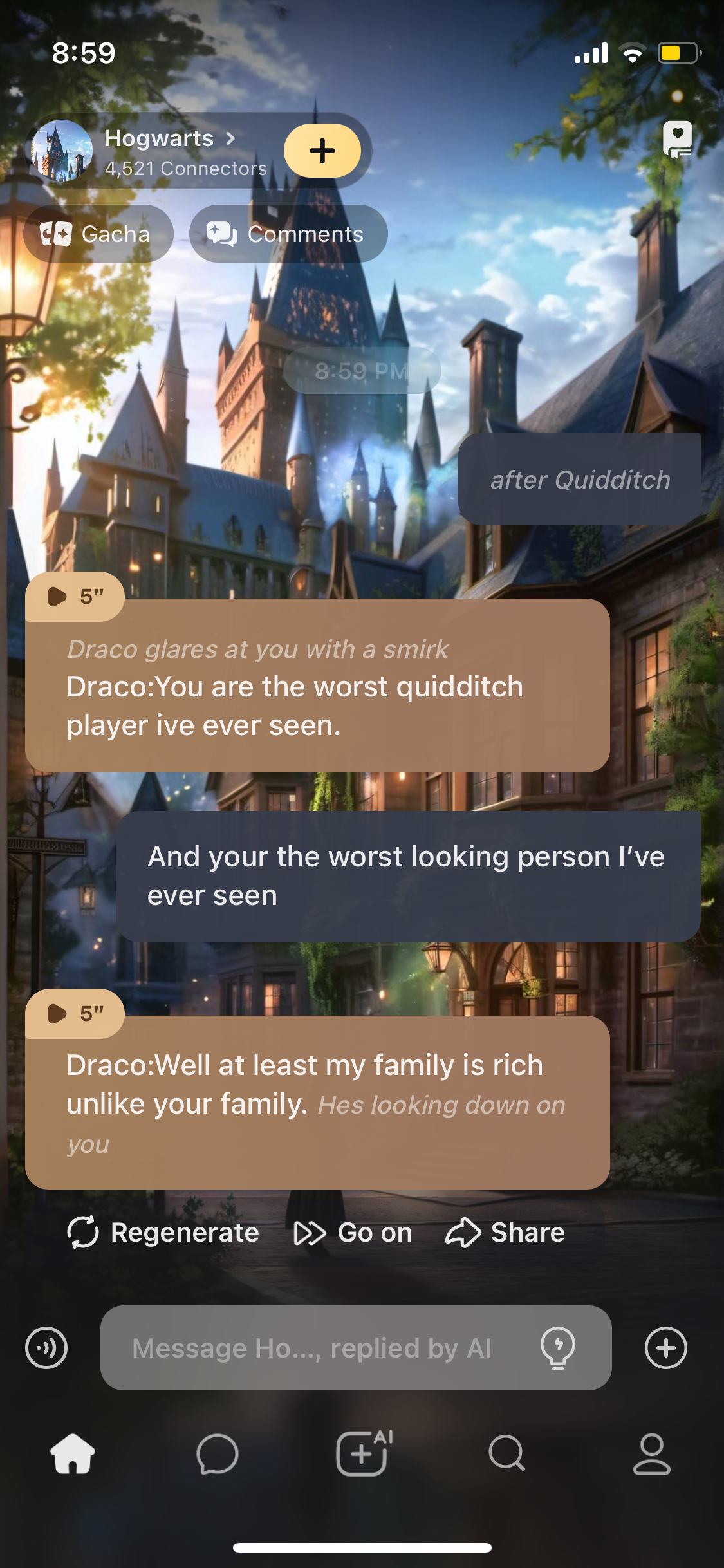Tap the yellow plus connect button
724x1568 pixels.
(322, 151)
